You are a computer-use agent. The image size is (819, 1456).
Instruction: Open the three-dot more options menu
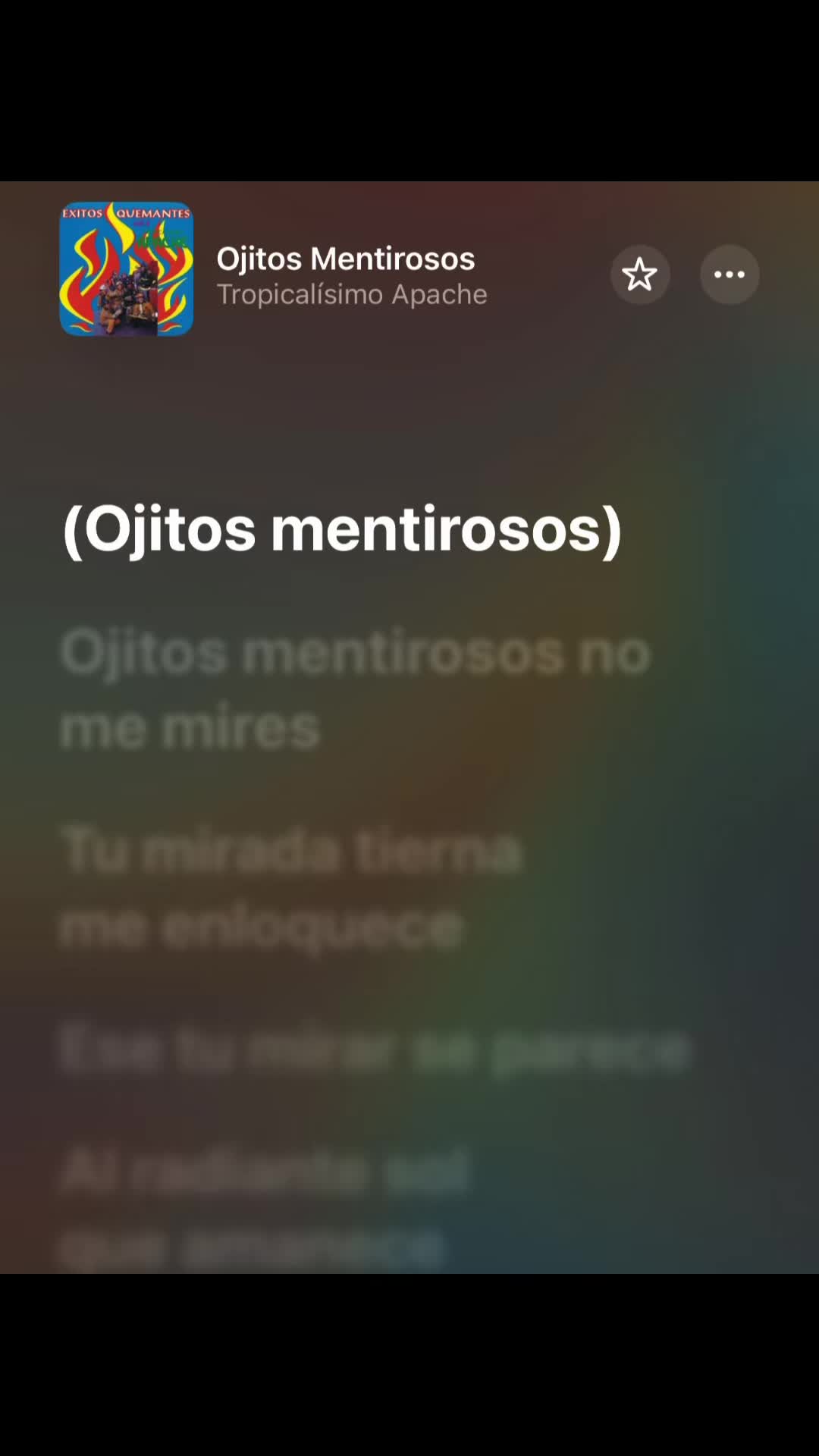(730, 275)
